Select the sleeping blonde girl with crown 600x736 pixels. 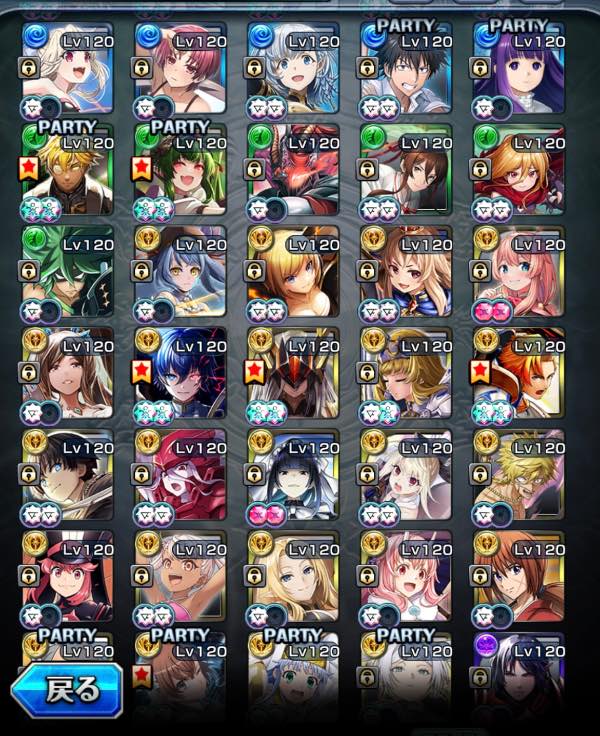(405, 374)
